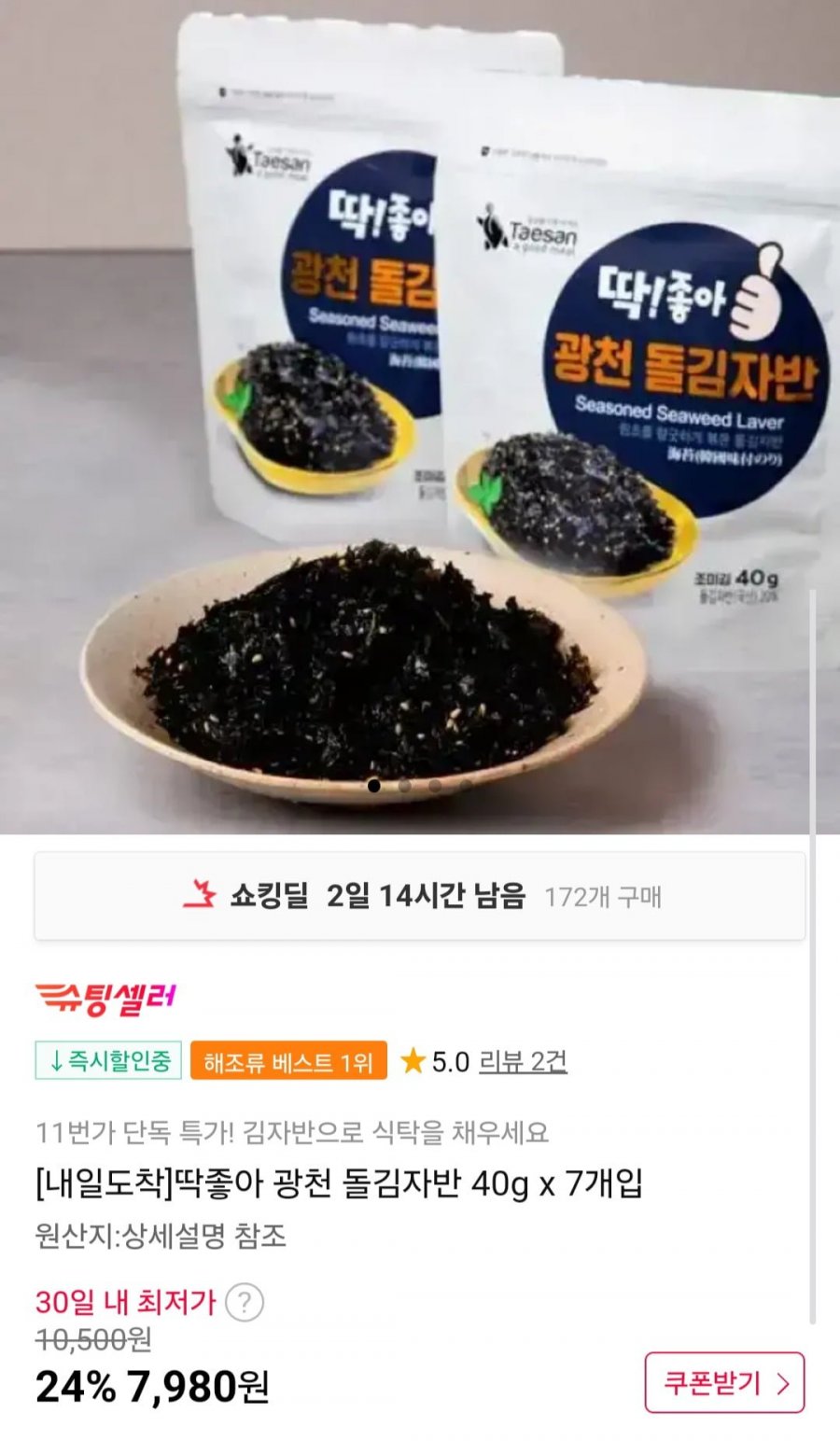Tap the 즉시할인중 discount badge
This screenshot has height=1441, width=840.
point(108,1060)
